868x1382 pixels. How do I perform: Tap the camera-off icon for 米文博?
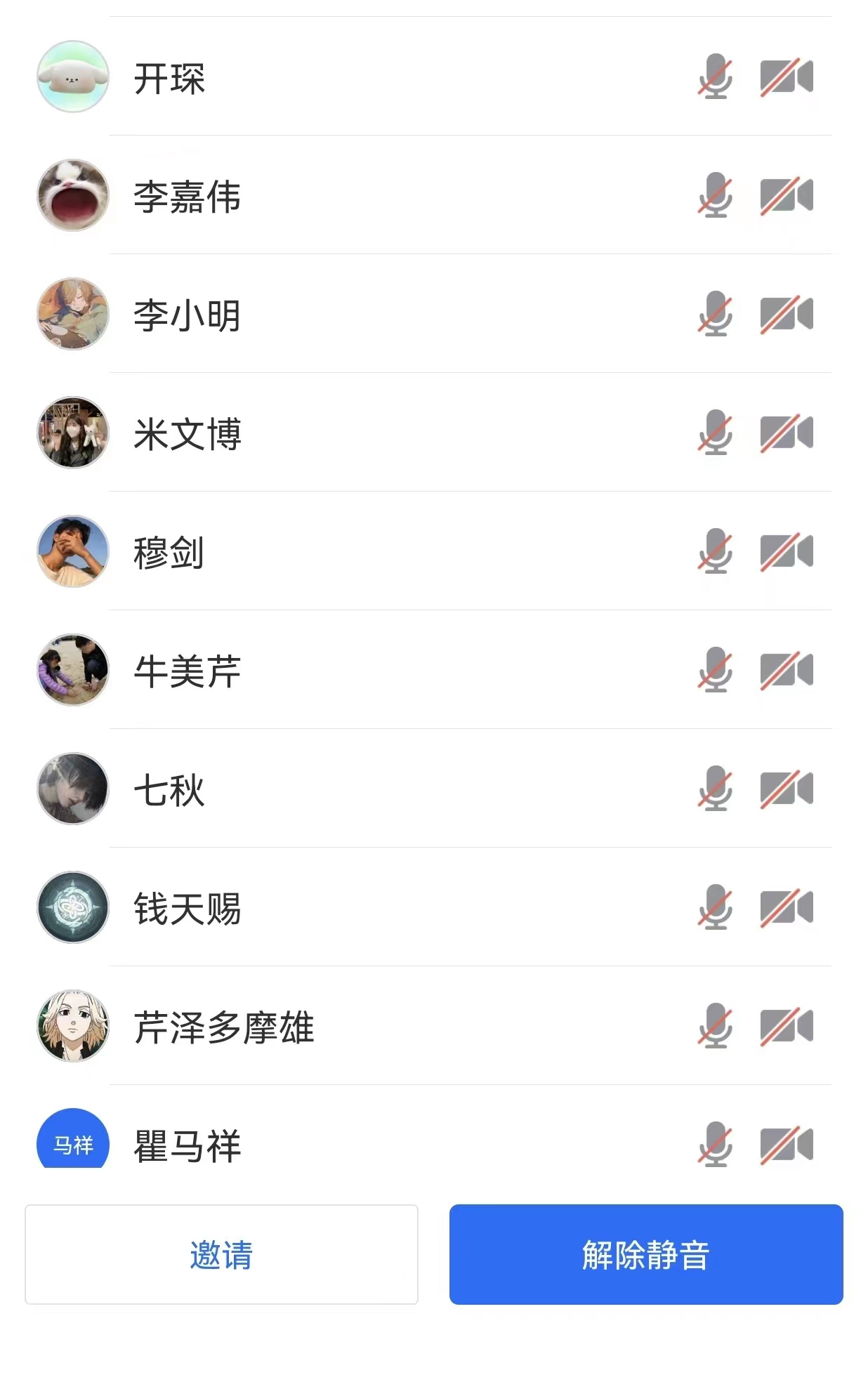point(787,433)
